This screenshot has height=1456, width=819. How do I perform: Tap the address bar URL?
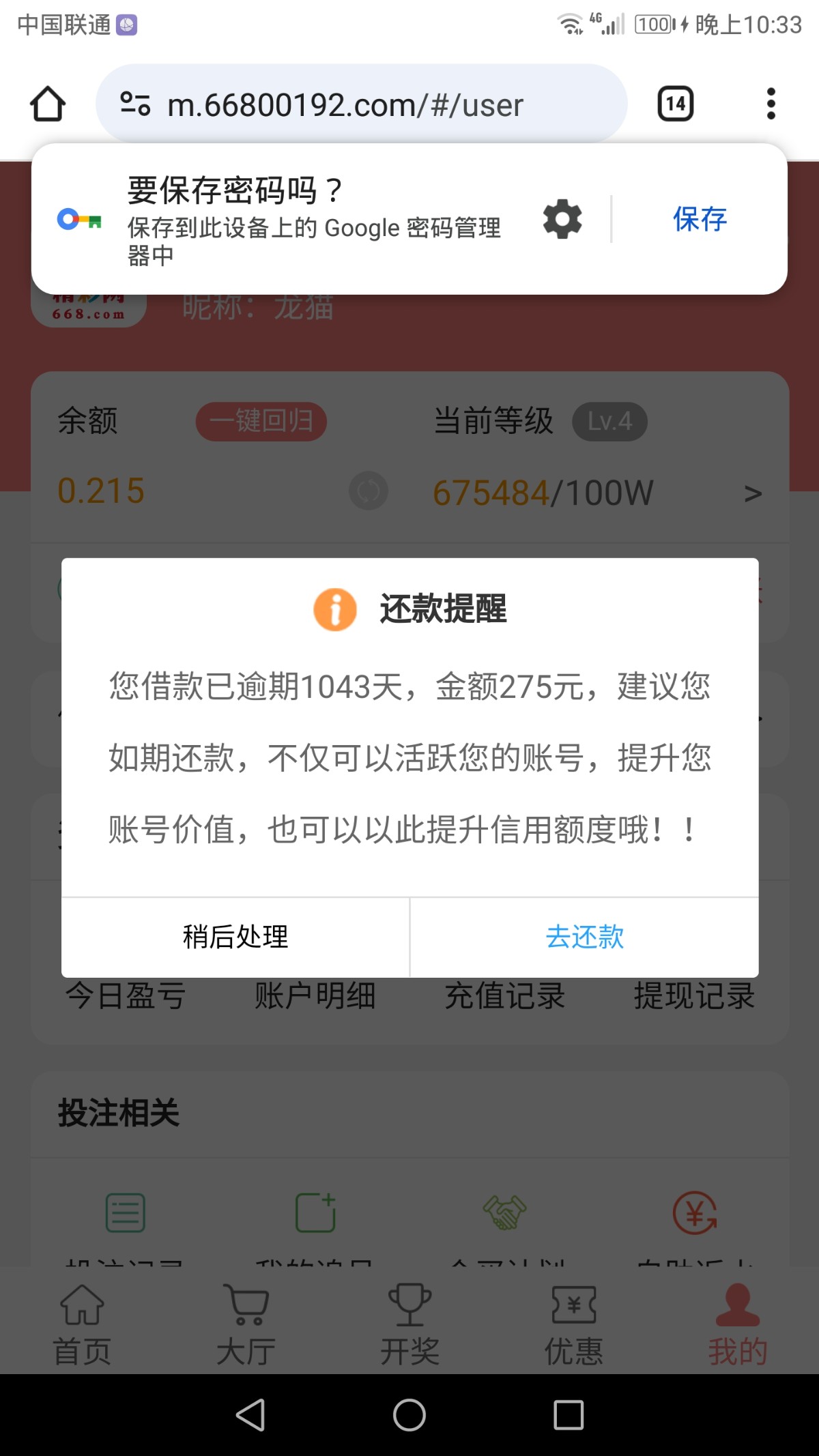point(345,105)
